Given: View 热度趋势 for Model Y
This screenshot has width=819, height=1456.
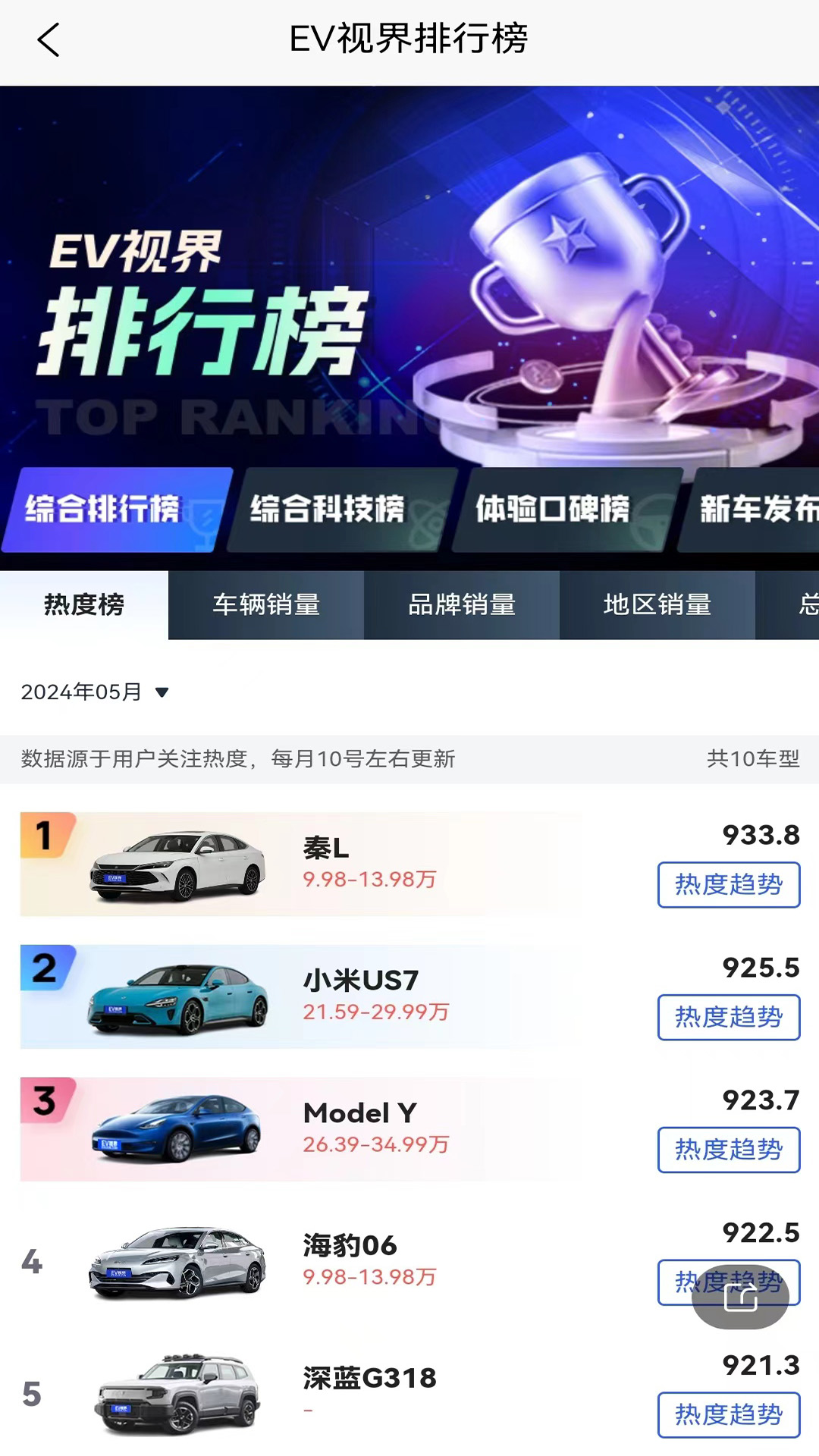Looking at the screenshot, I should click(x=728, y=1150).
